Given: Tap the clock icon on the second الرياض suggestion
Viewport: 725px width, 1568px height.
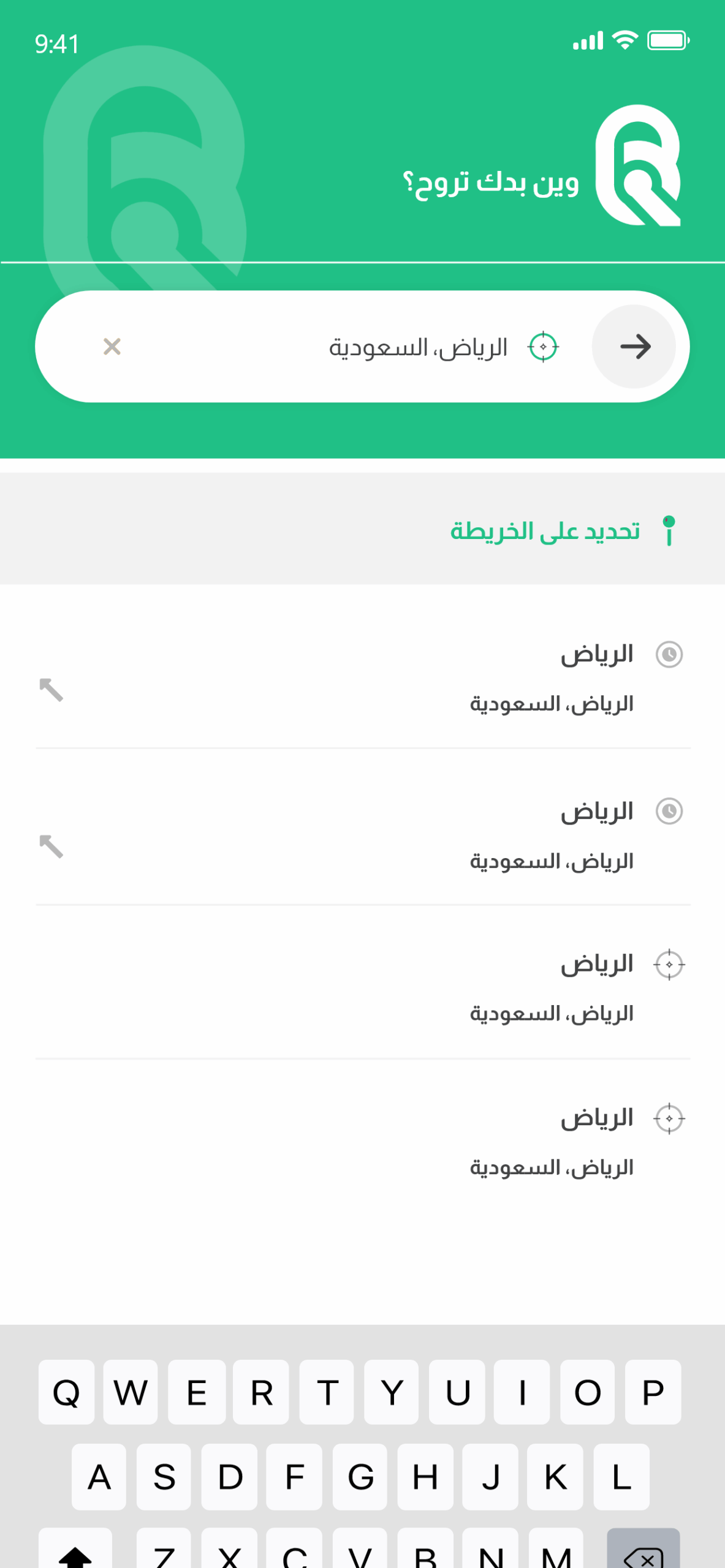Looking at the screenshot, I should click(x=670, y=811).
